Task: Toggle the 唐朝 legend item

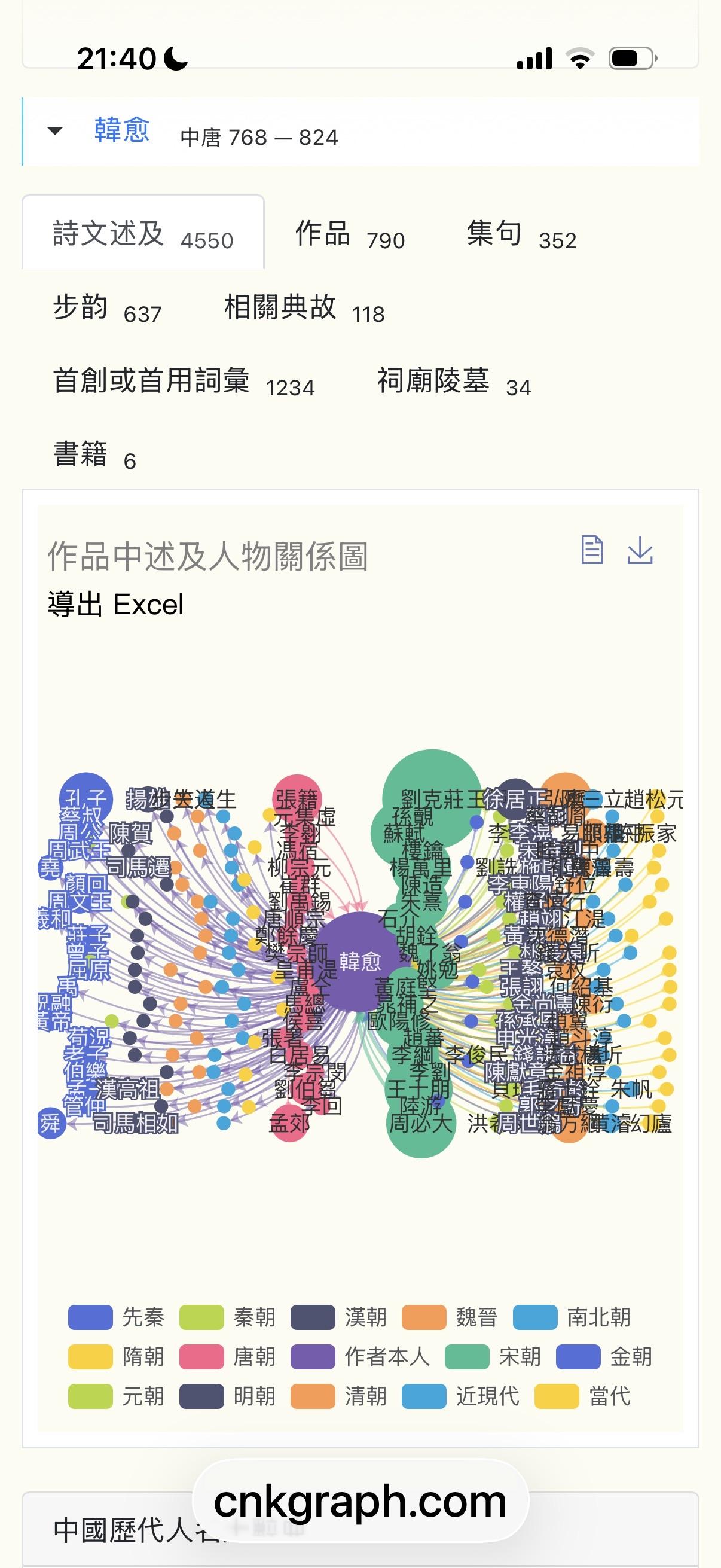Action: tap(228, 1357)
